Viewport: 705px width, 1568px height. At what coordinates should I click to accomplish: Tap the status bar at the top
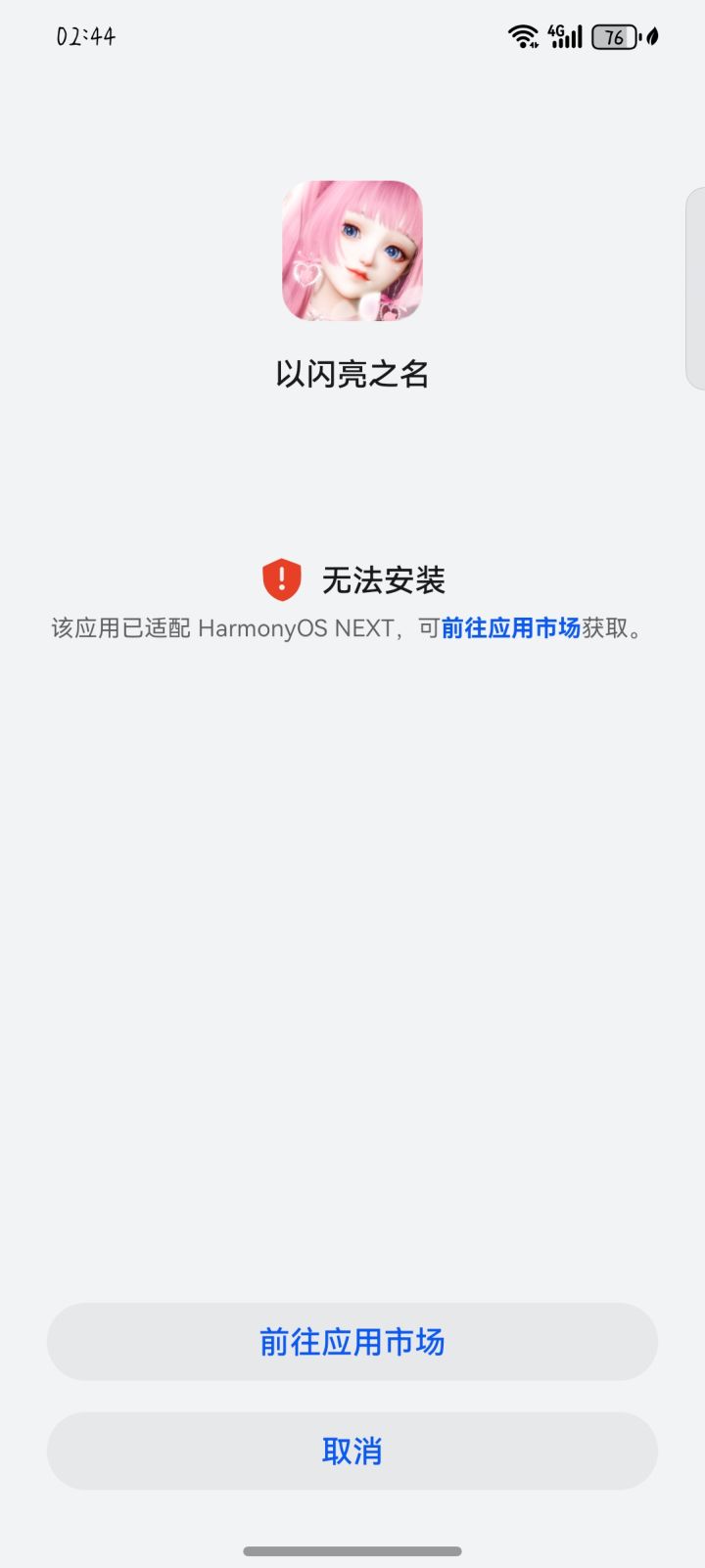[x=352, y=35]
